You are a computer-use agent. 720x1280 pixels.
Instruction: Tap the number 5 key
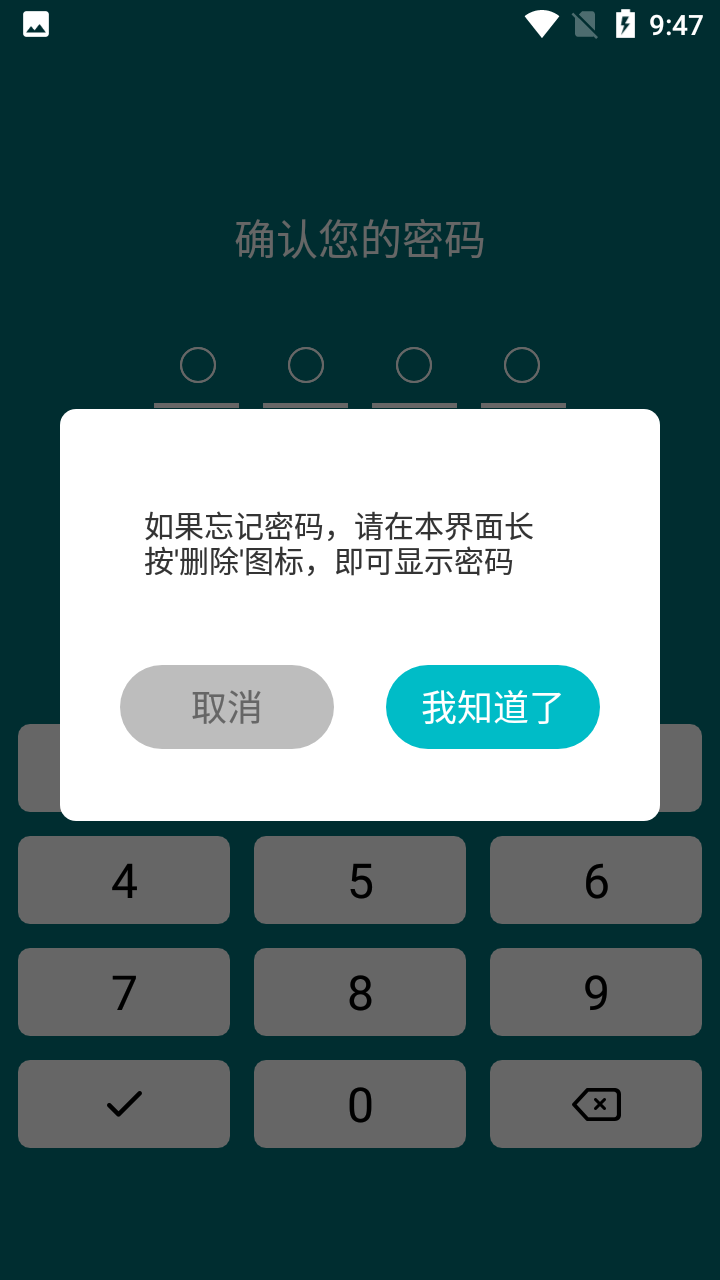coord(360,880)
